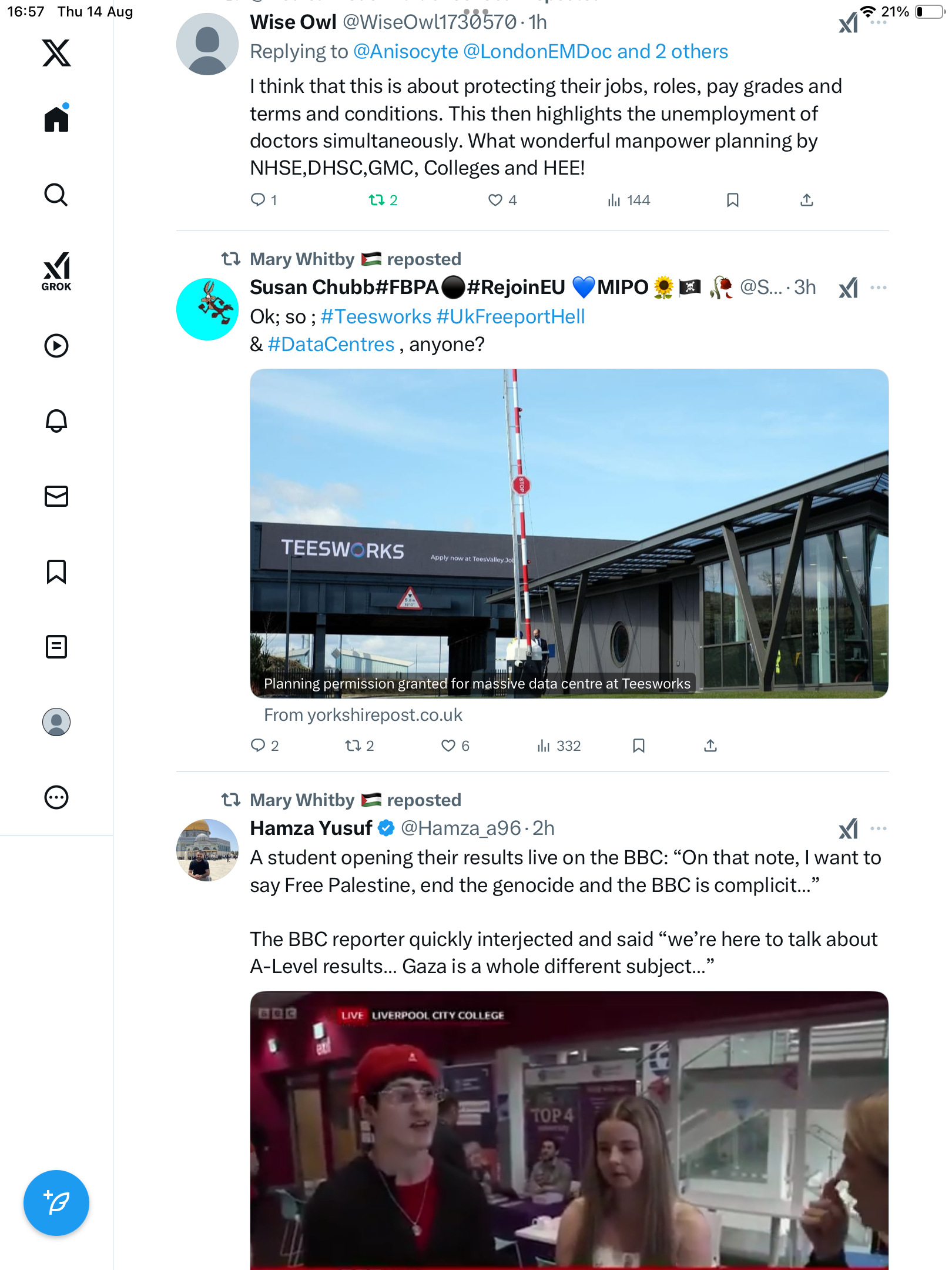The width and height of the screenshot is (952, 1270).
Task: Open the profile avatar in sidebar
Action: [x=56, y=722]
